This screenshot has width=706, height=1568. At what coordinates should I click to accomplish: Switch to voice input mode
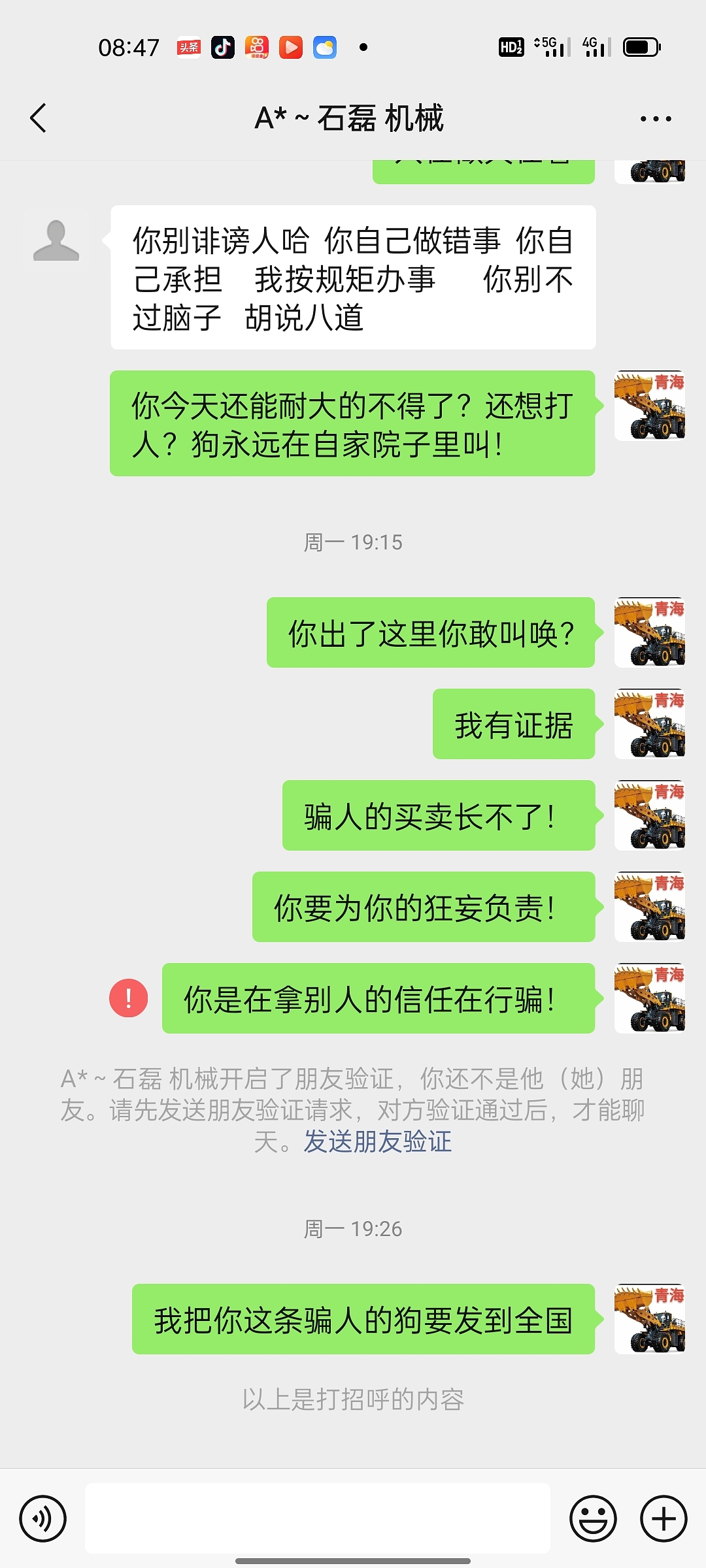click(43, 1518)
